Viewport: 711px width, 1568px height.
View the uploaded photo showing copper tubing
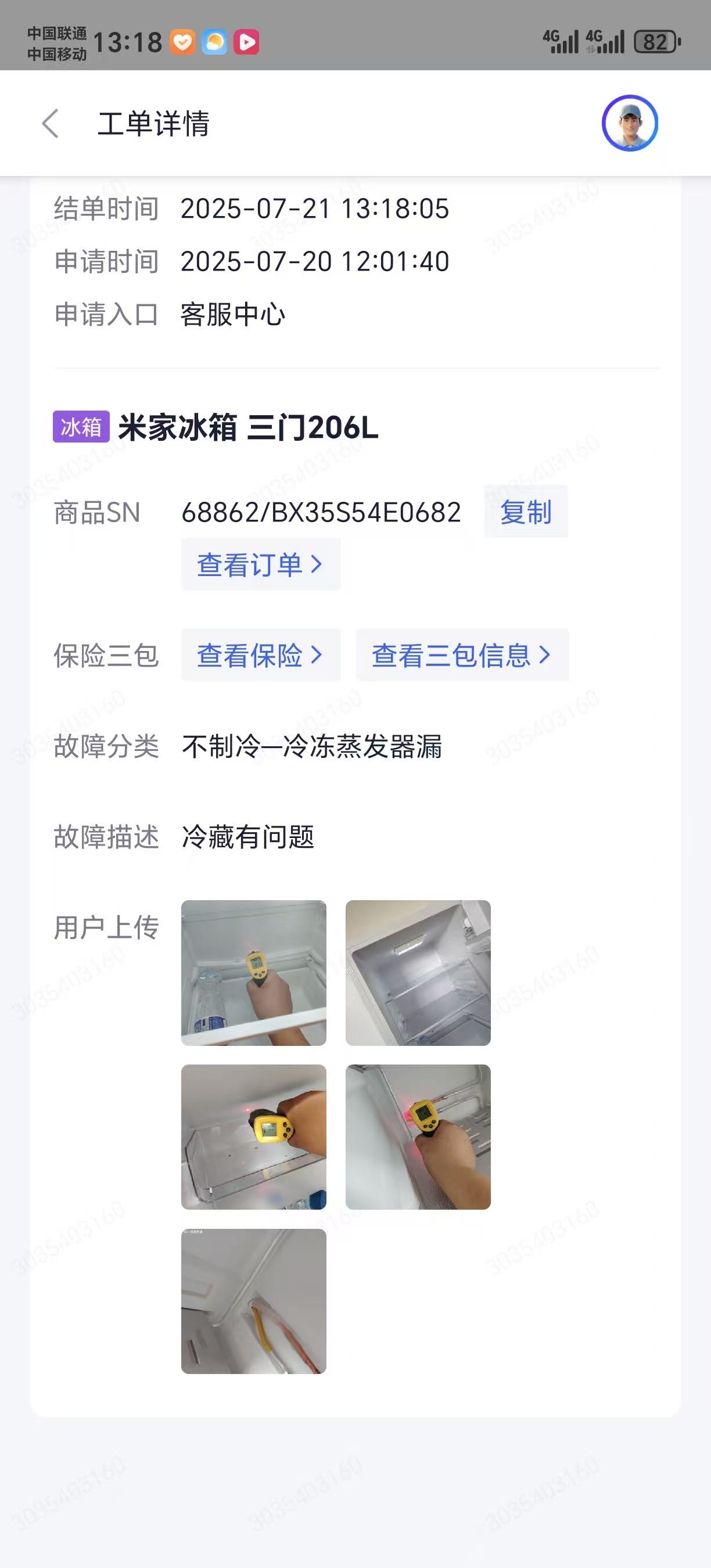[x=254, y=1301]
